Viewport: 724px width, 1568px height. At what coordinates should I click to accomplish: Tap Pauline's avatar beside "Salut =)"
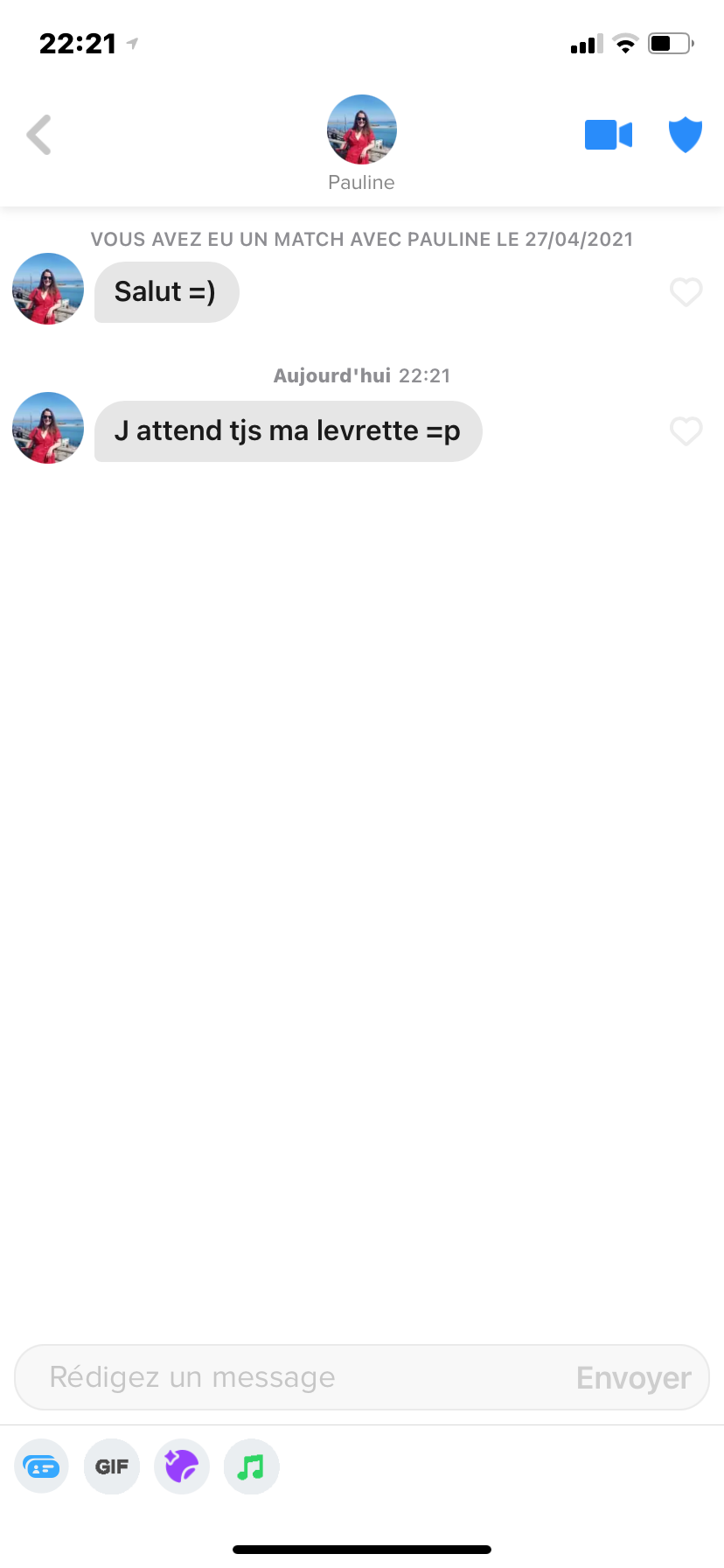(48, 289)
